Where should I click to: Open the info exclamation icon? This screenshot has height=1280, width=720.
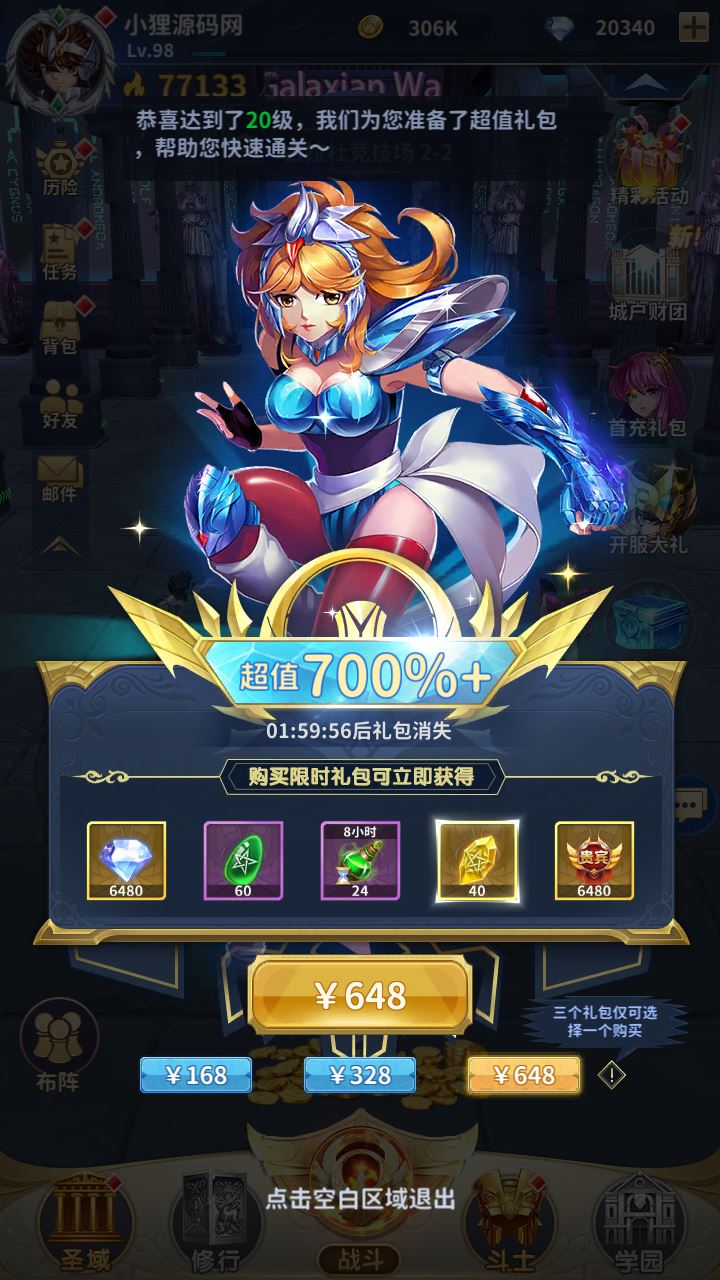[612, 1075]
